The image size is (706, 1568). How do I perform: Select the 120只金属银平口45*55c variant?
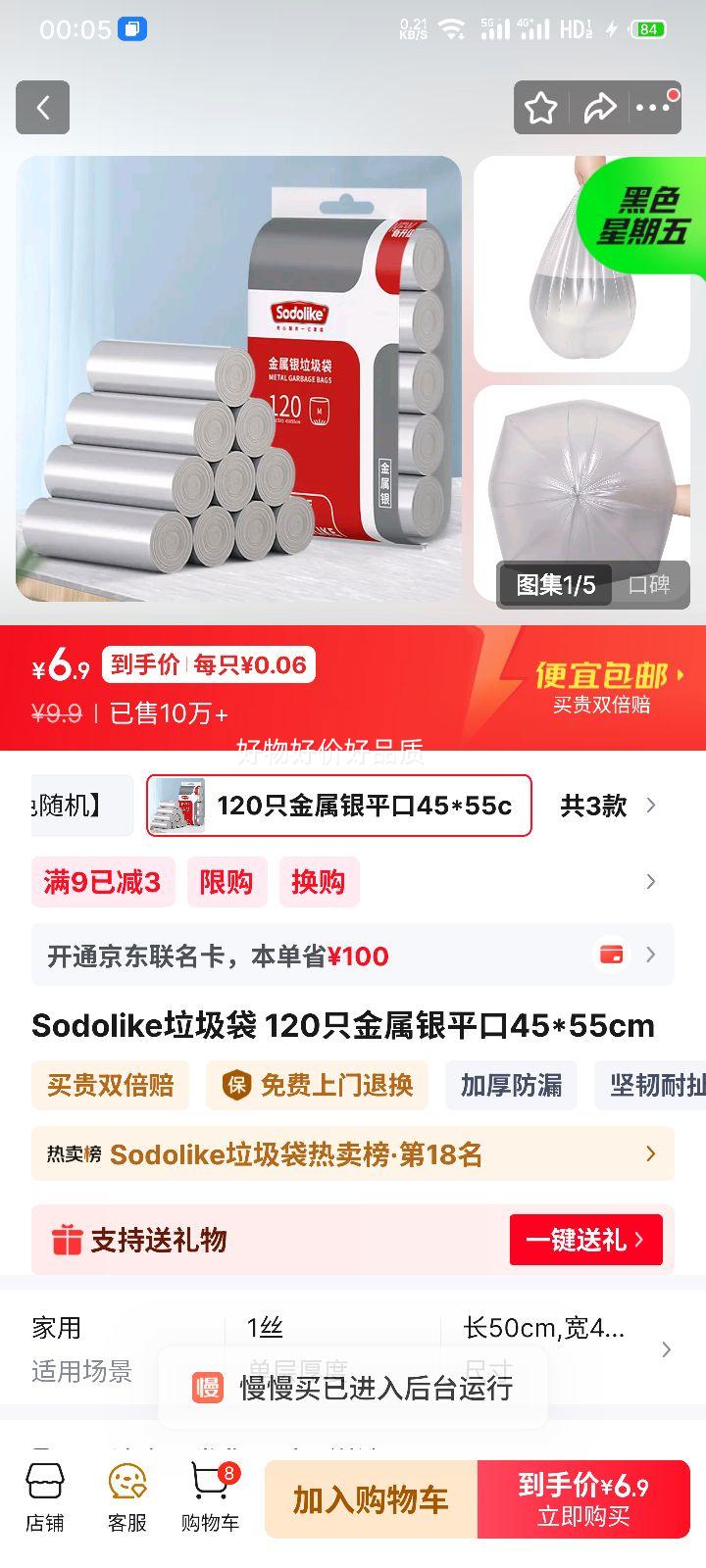click(337, 806)
